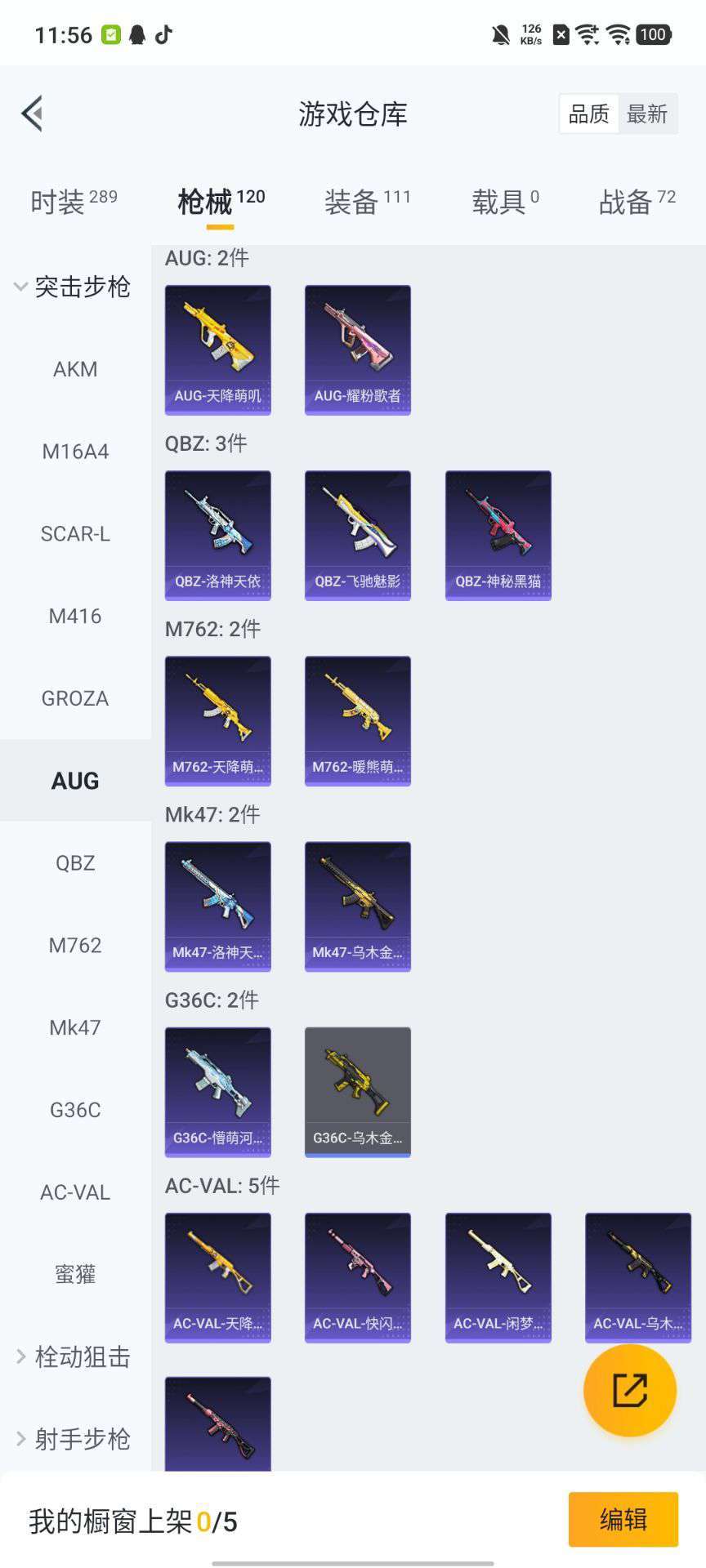Open the 载具 tab
Viewport: 706px width, 1568px height.
(505, 202)
